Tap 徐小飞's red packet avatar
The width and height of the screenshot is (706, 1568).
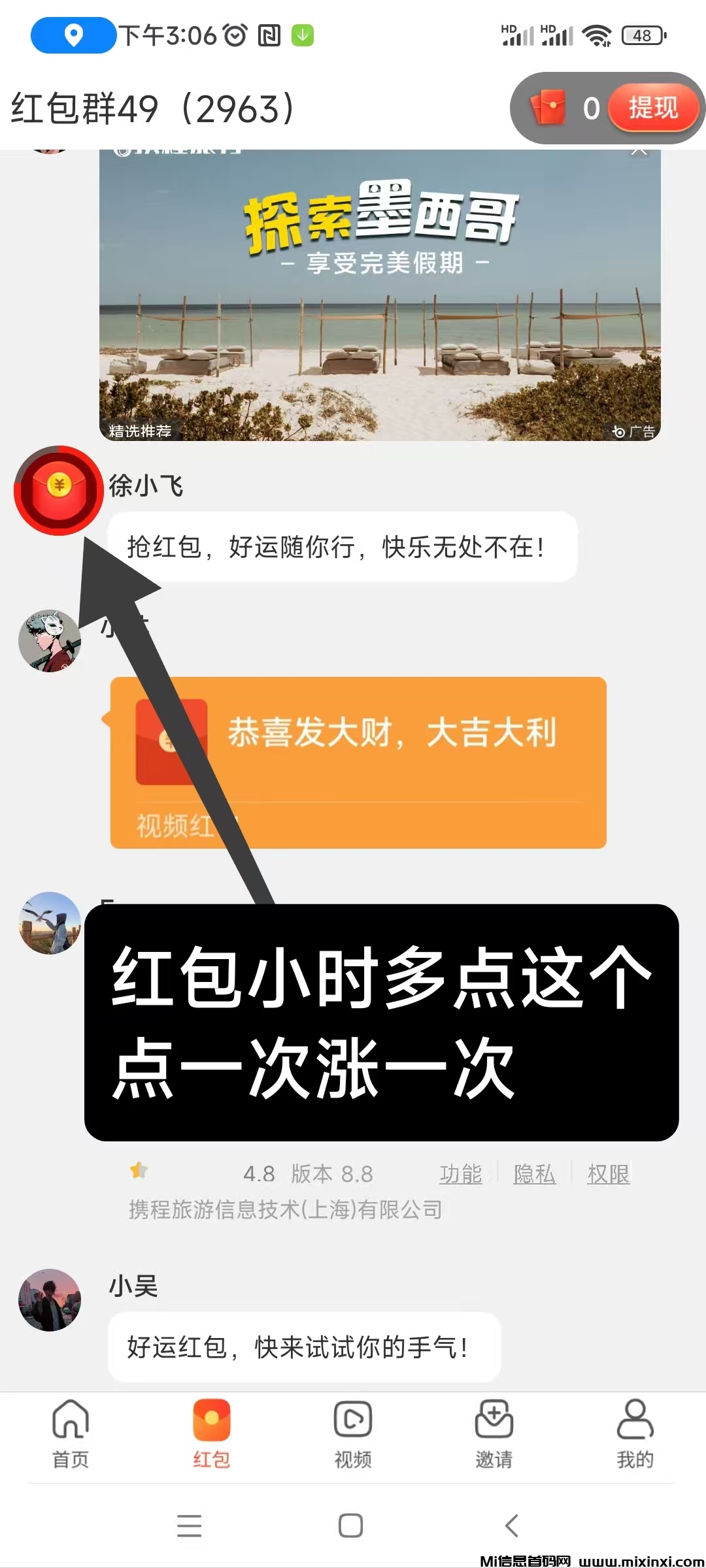point(58,491)
